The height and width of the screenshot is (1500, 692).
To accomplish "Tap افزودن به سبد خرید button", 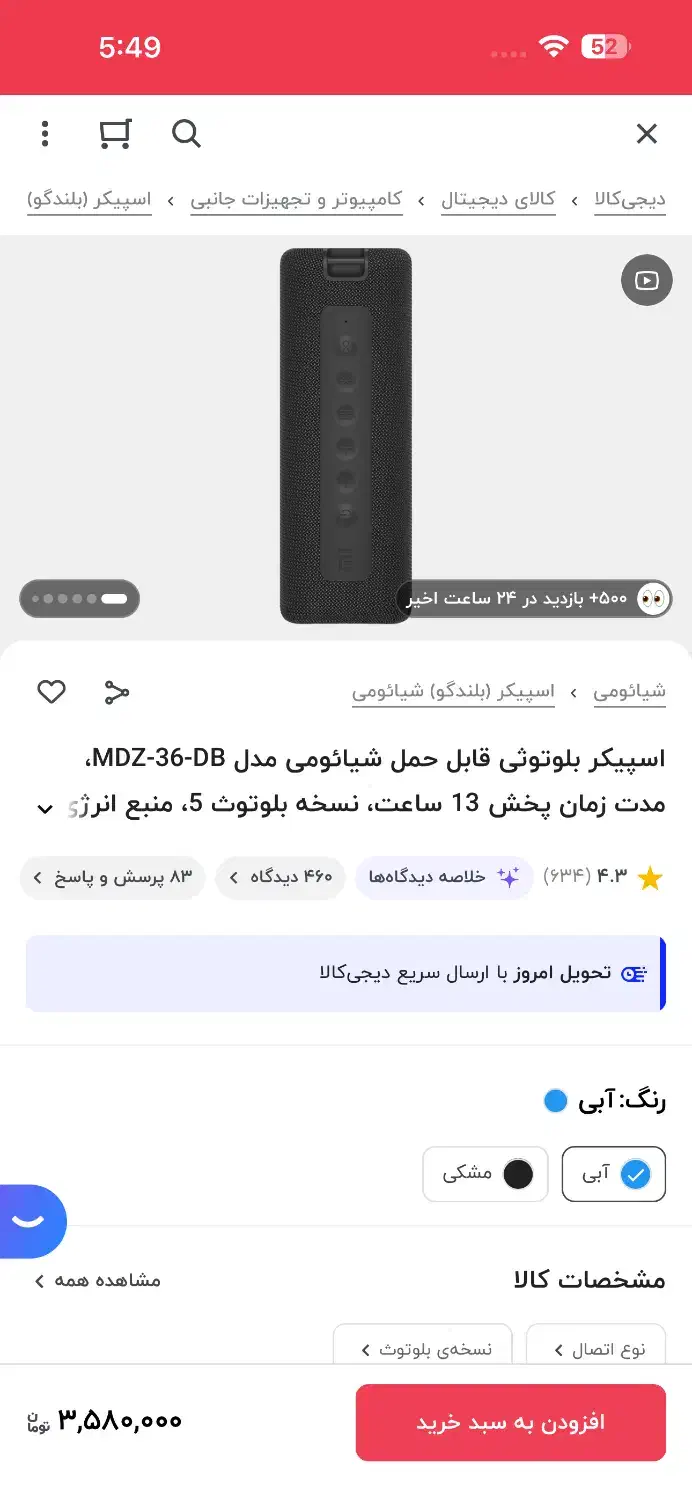I will click(510, 1422).
